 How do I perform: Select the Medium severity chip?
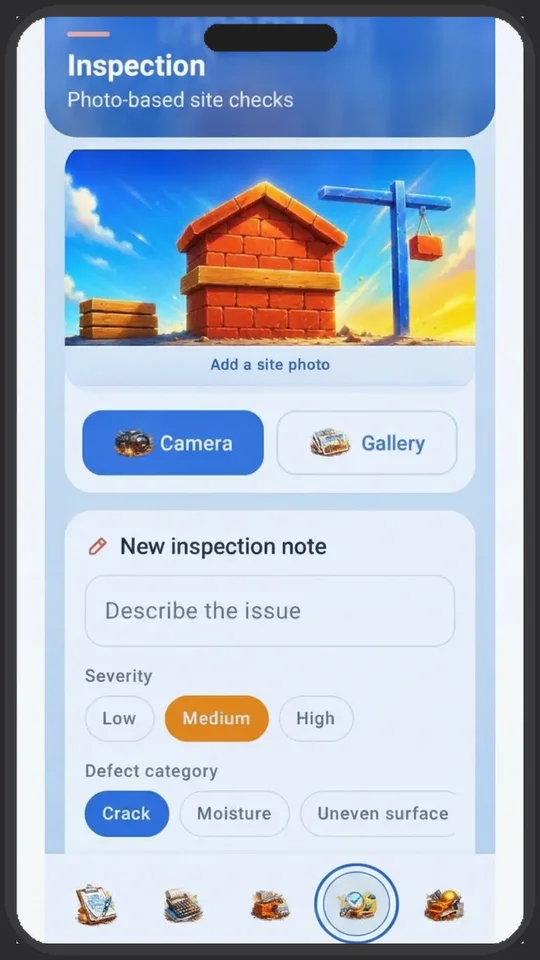tap(217, 718)
